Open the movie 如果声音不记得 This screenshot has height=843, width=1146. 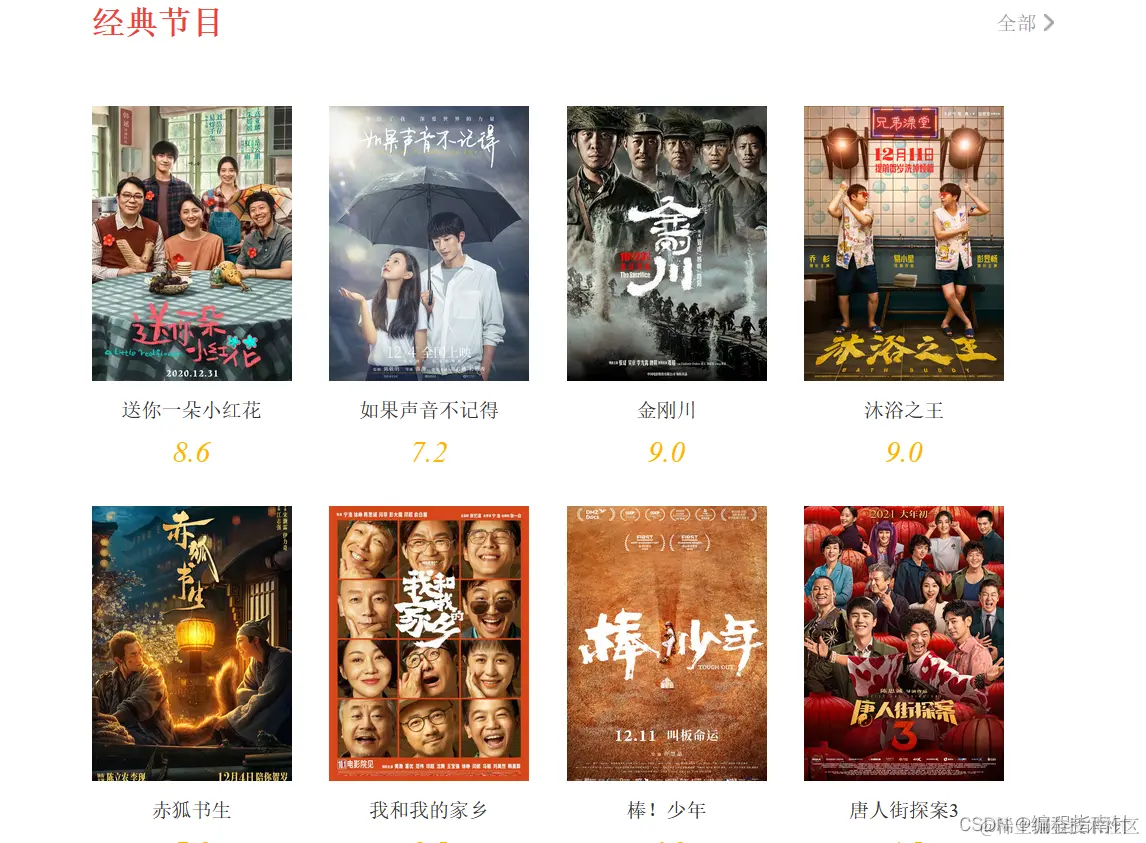click(x=429, y=243)
